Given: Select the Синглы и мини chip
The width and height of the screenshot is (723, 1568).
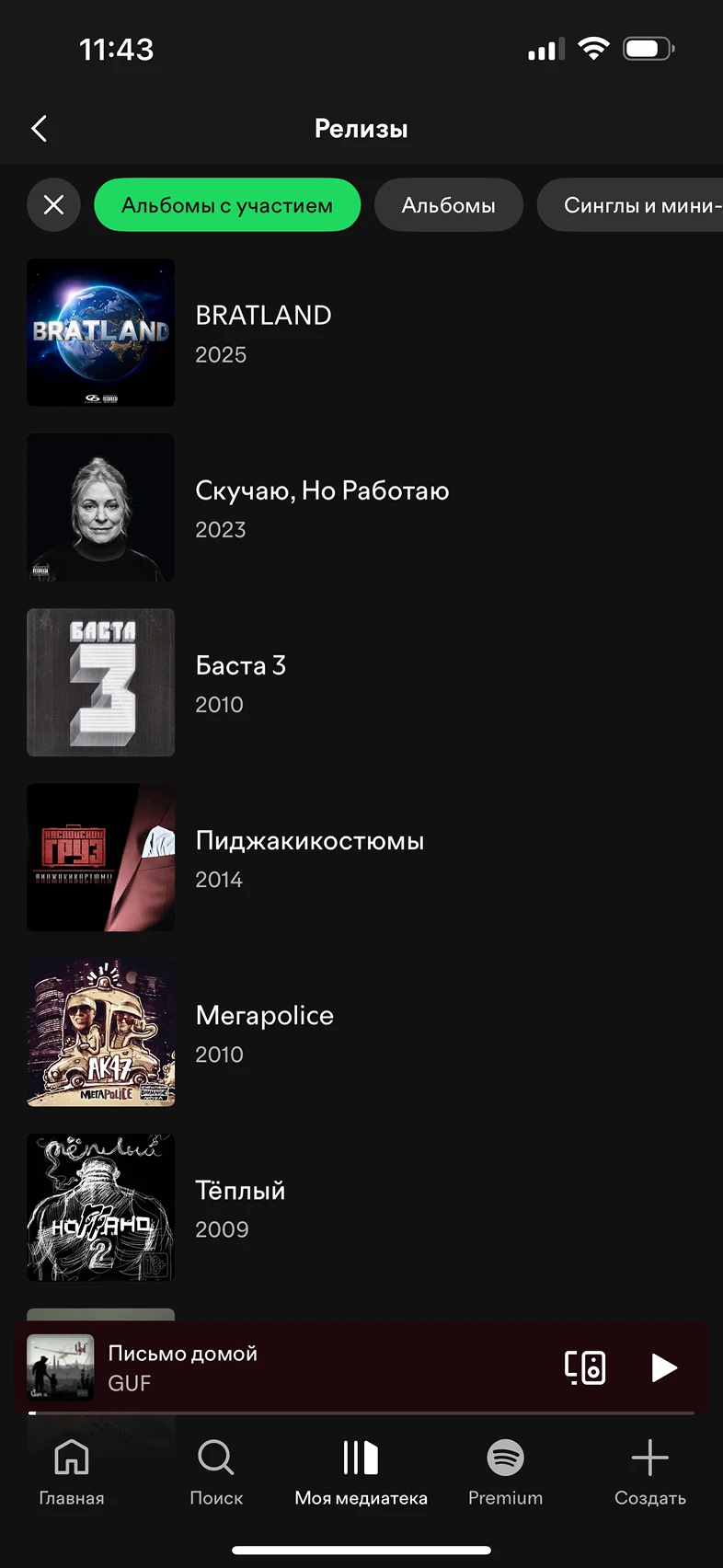Looking at the screenshot, I should tap(635, 204).
